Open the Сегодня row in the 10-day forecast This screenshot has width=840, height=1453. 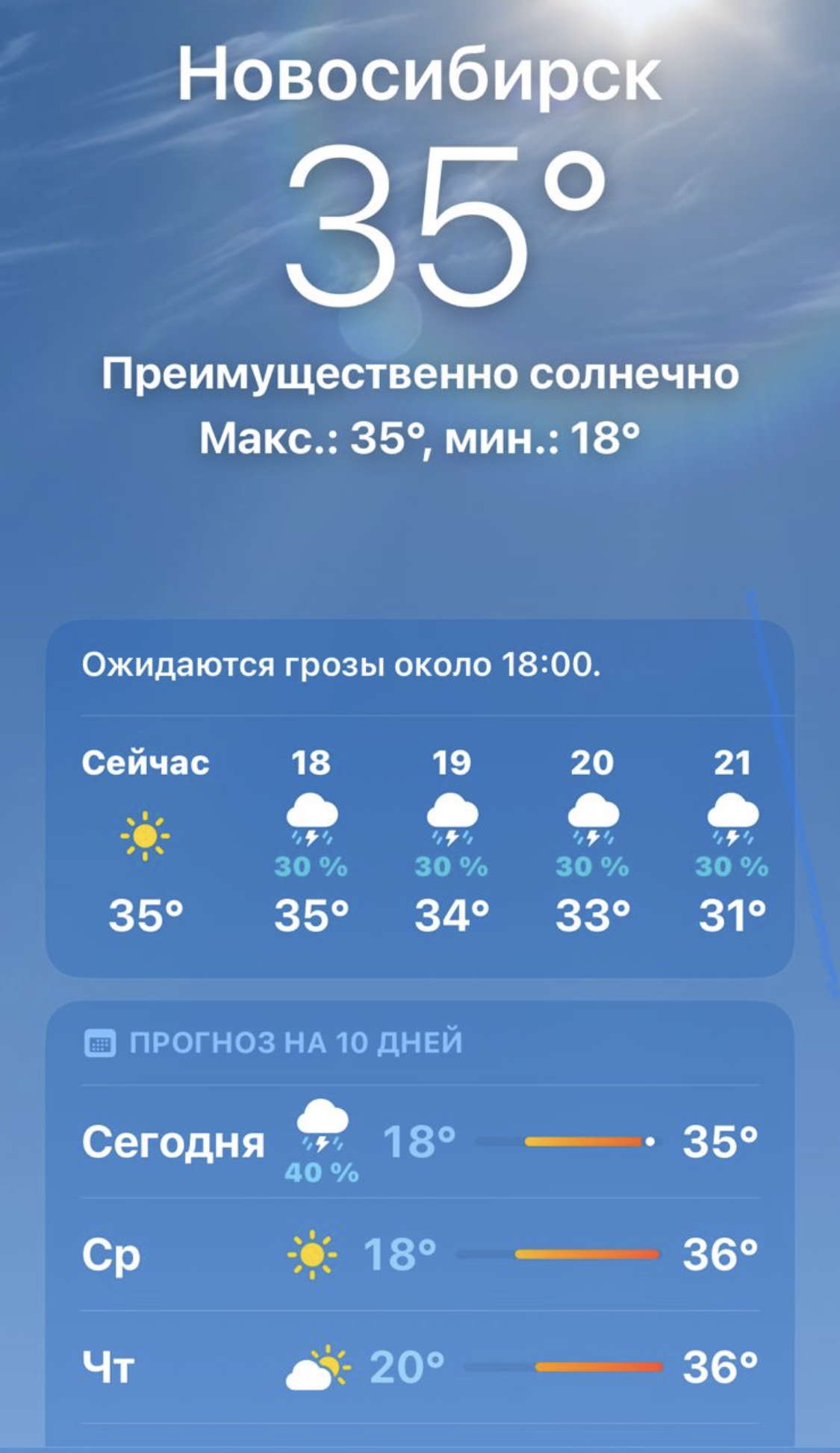coord(418,1142)
